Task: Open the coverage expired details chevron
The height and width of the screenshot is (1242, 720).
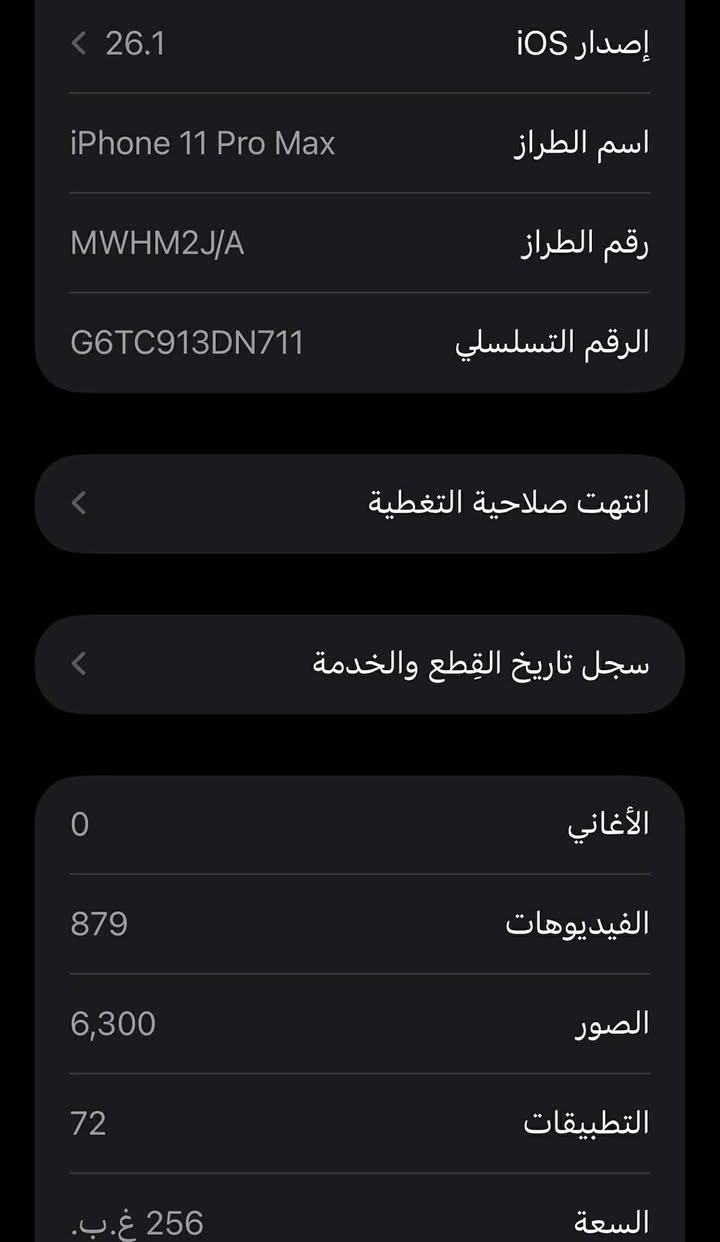Action: pos(79,503)
